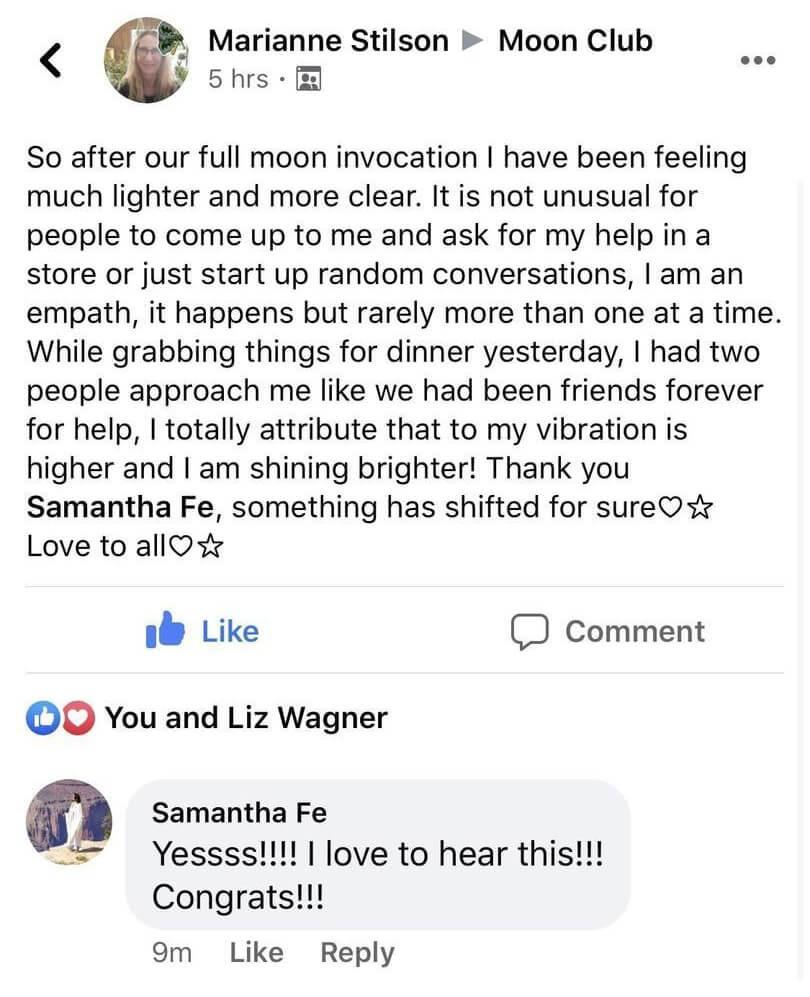Viewport: 810px width, 997px height.
Task: Open Samantha Fe's avatar next to her comment
Action: 69,822
